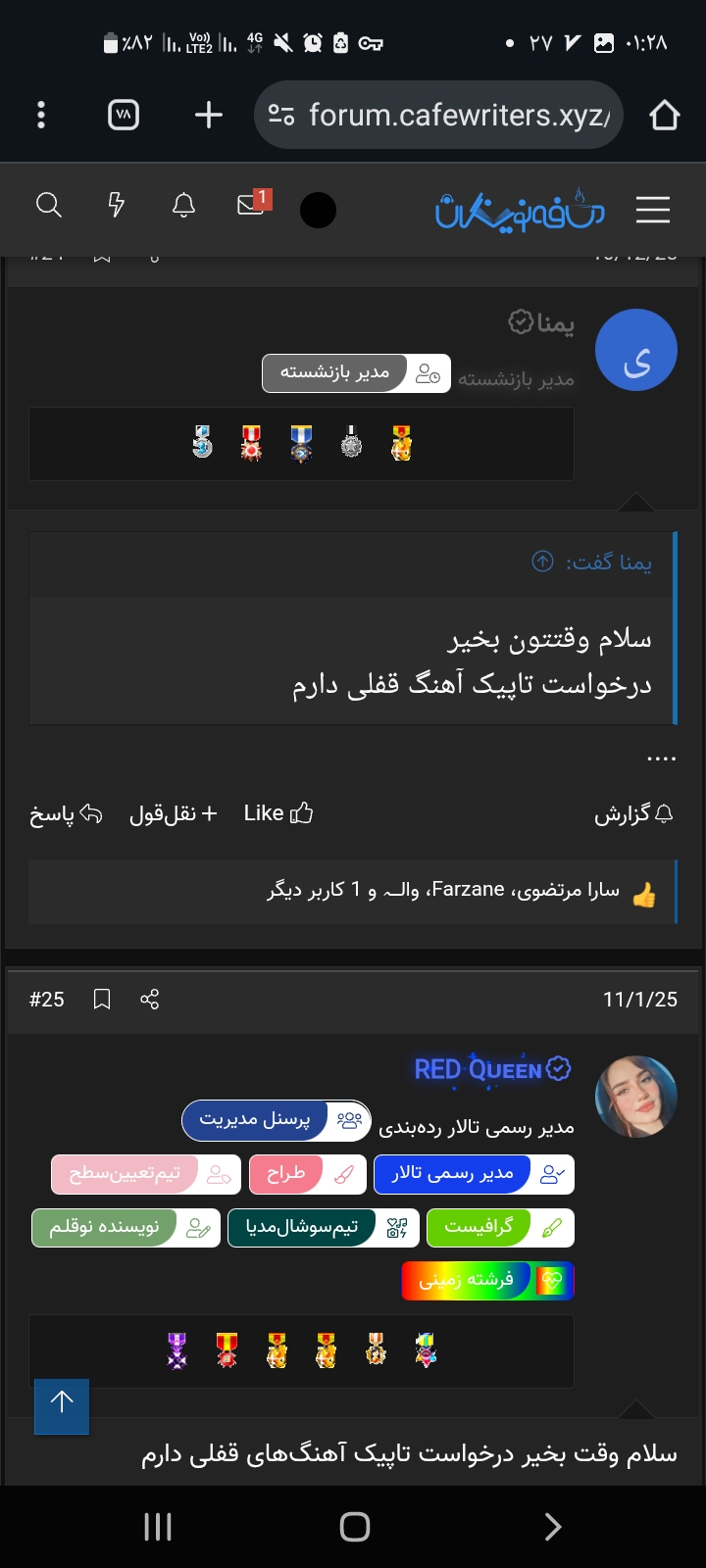
Task: Open a new browser tab
Action: coord(208,116)
